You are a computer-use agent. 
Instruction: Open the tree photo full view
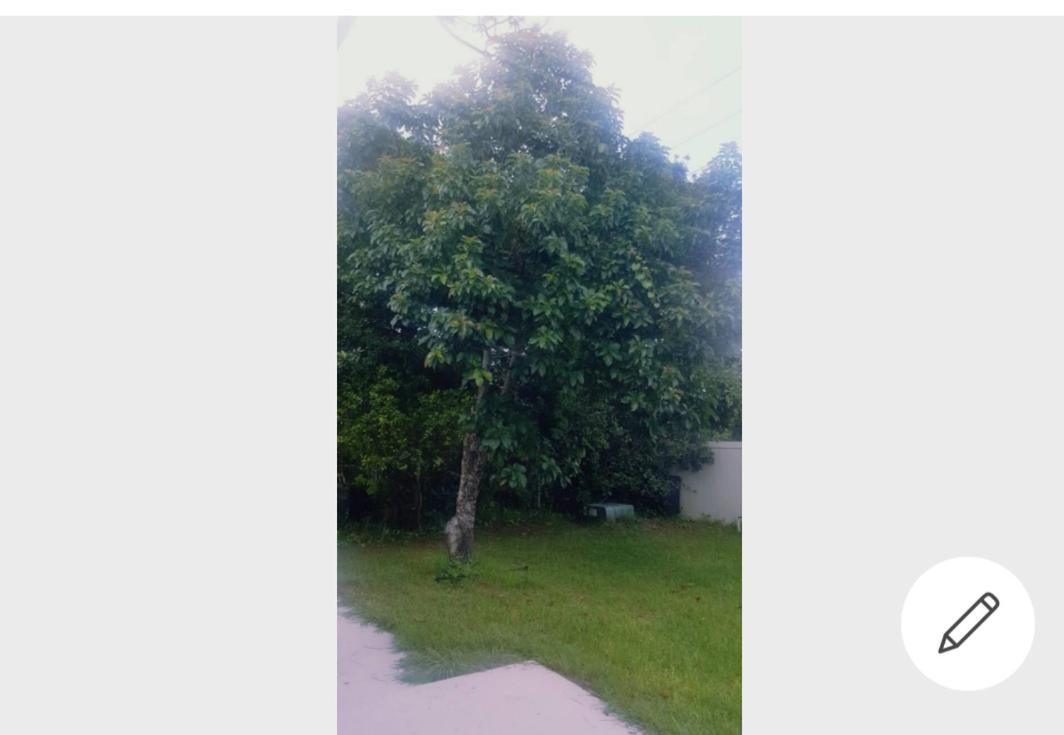(539, 375)
